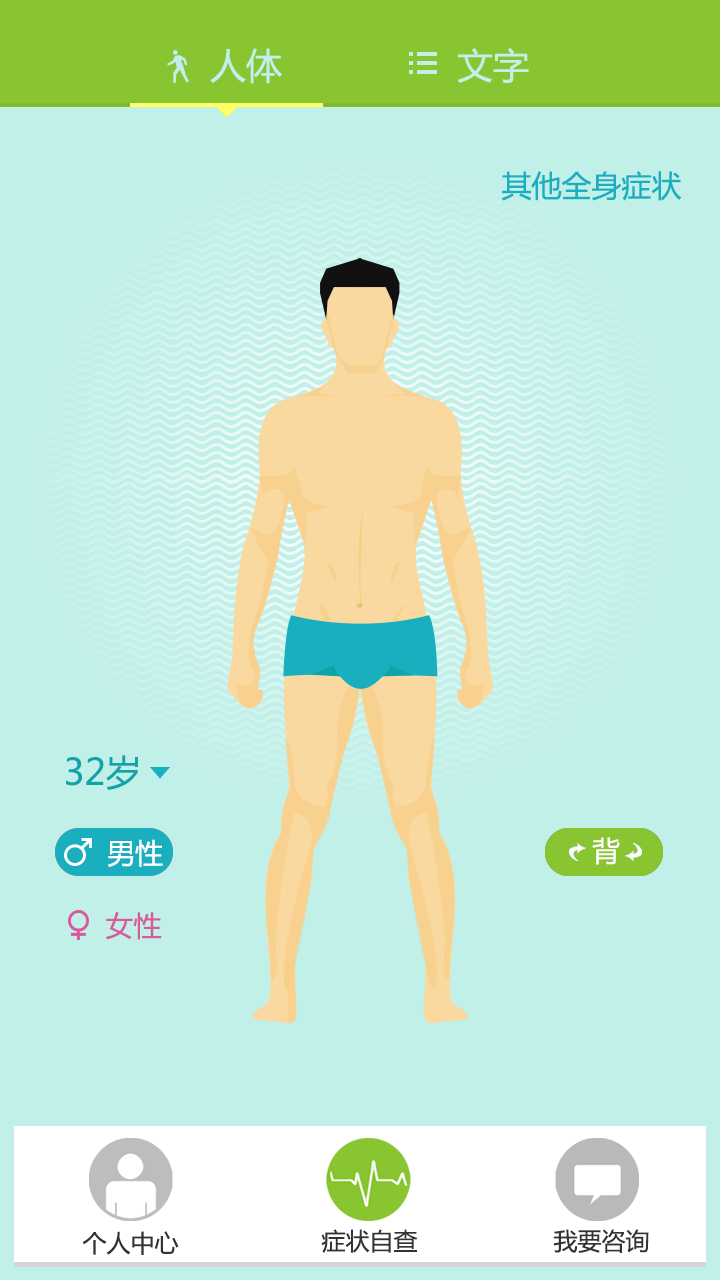Viewport: 720px width, 1280px height.
Task: Flip the figure with the 背 button
Action: point(604,852)
